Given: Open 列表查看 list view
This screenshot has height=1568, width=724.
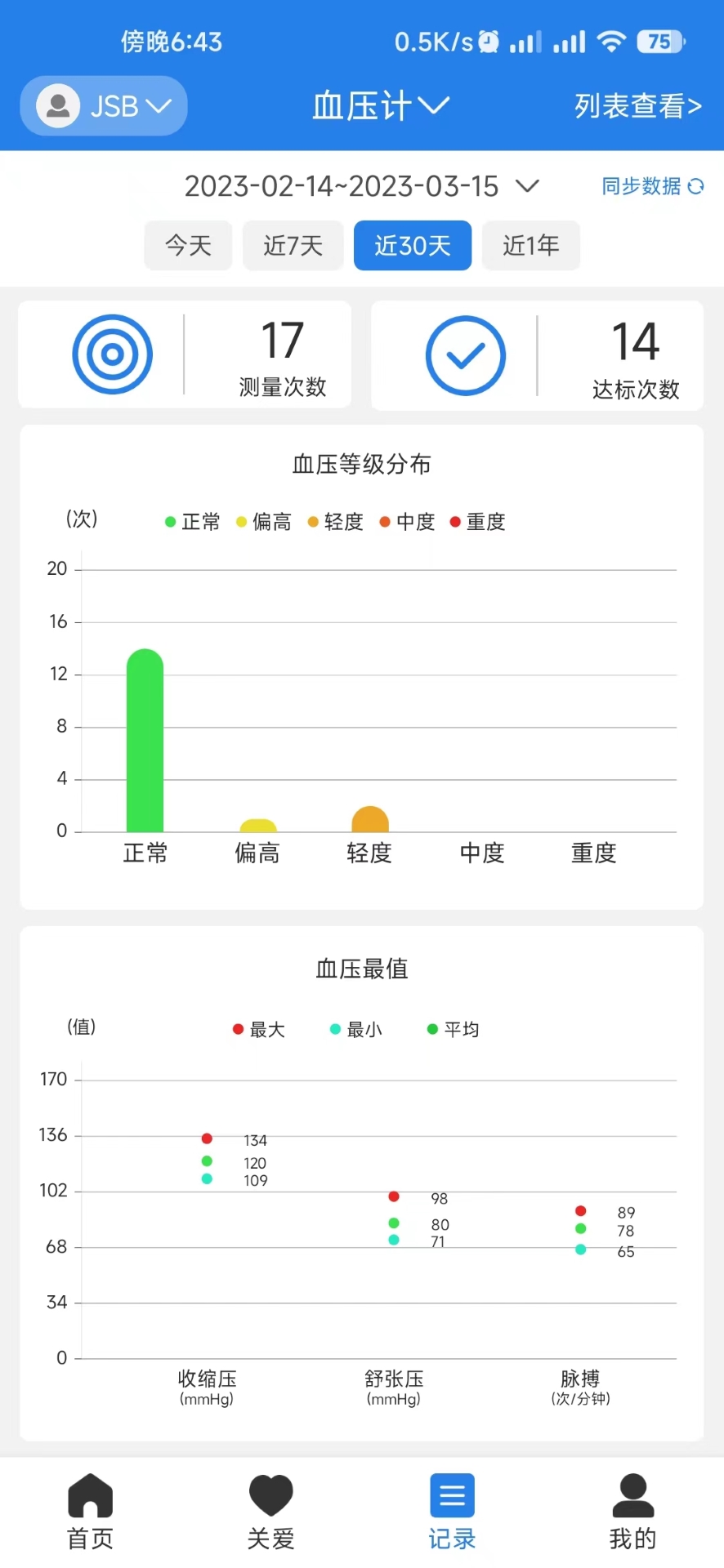Looking at the screenshot, I should click(x=638, y=106).
